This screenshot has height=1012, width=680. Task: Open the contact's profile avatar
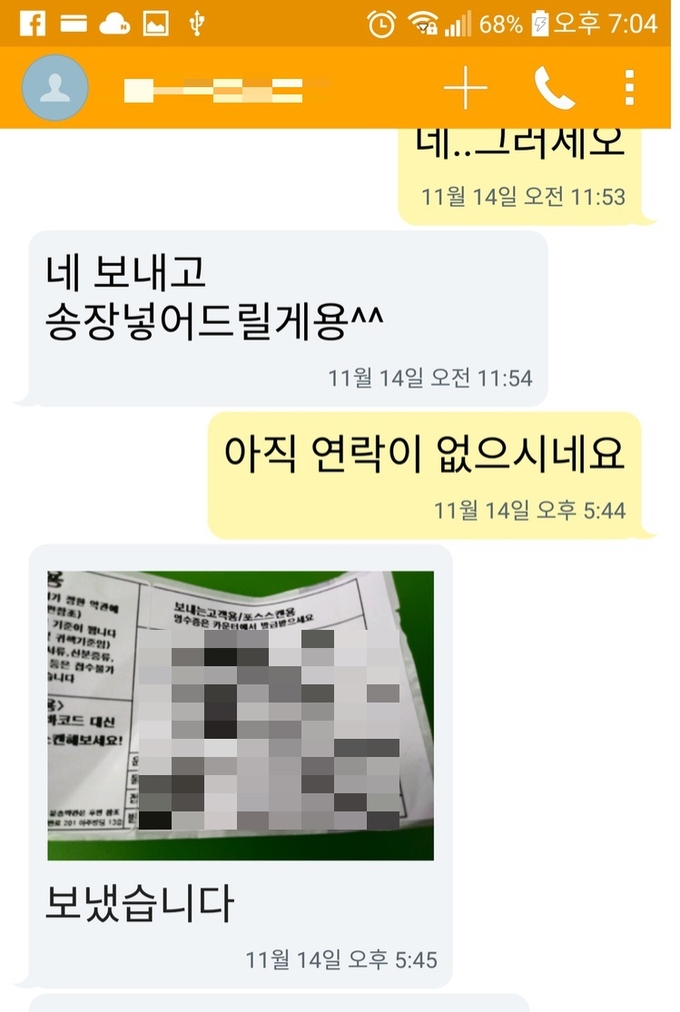point(55,88)
